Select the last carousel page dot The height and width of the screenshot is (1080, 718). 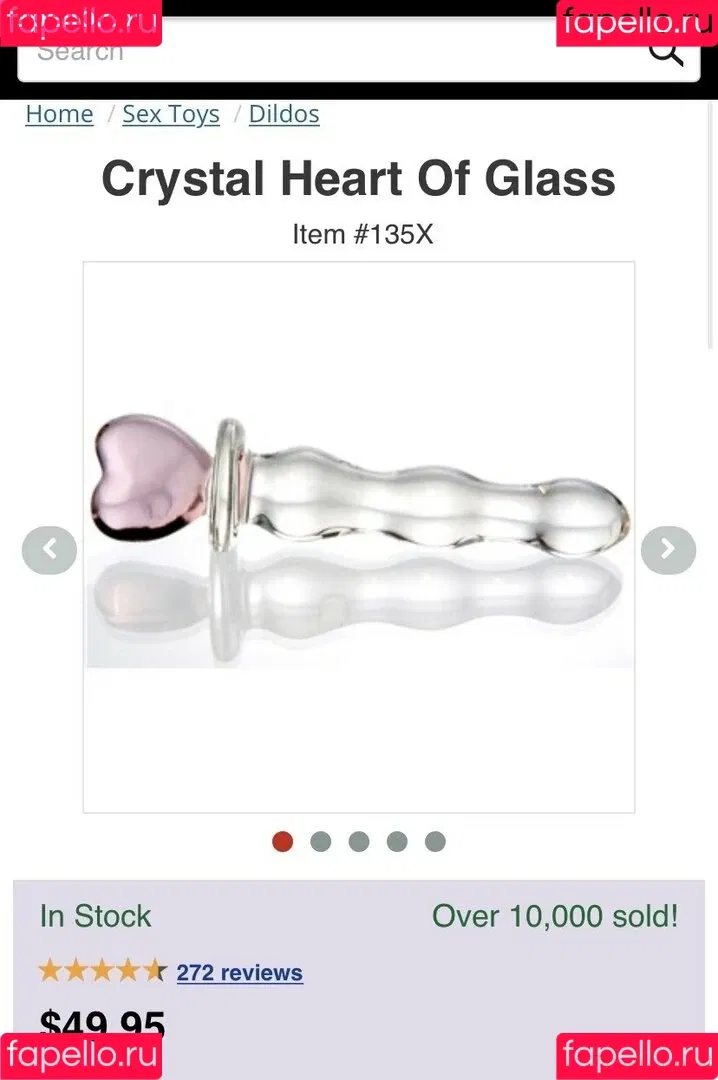[435, 842]
